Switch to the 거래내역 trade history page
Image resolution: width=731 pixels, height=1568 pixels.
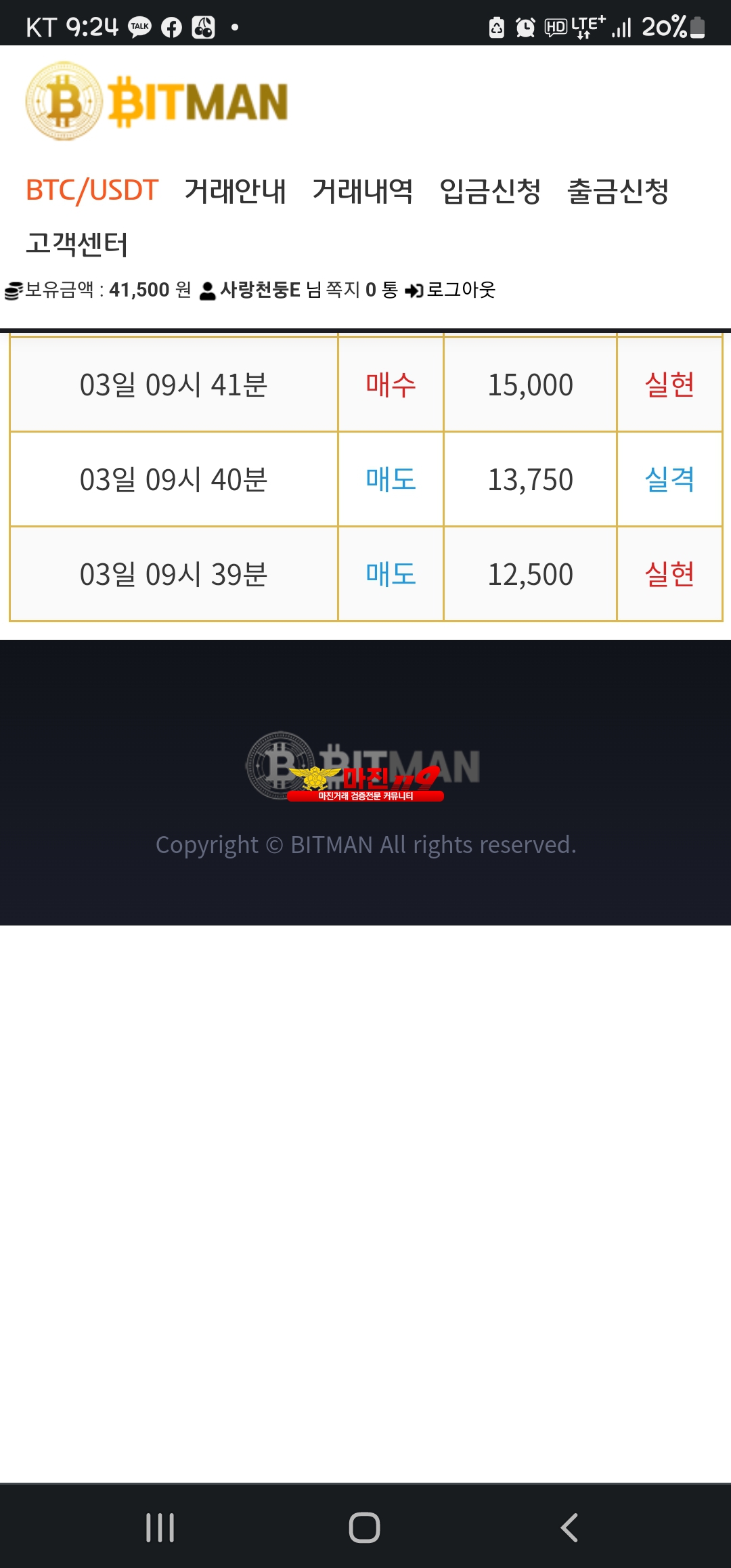(363, 190)
